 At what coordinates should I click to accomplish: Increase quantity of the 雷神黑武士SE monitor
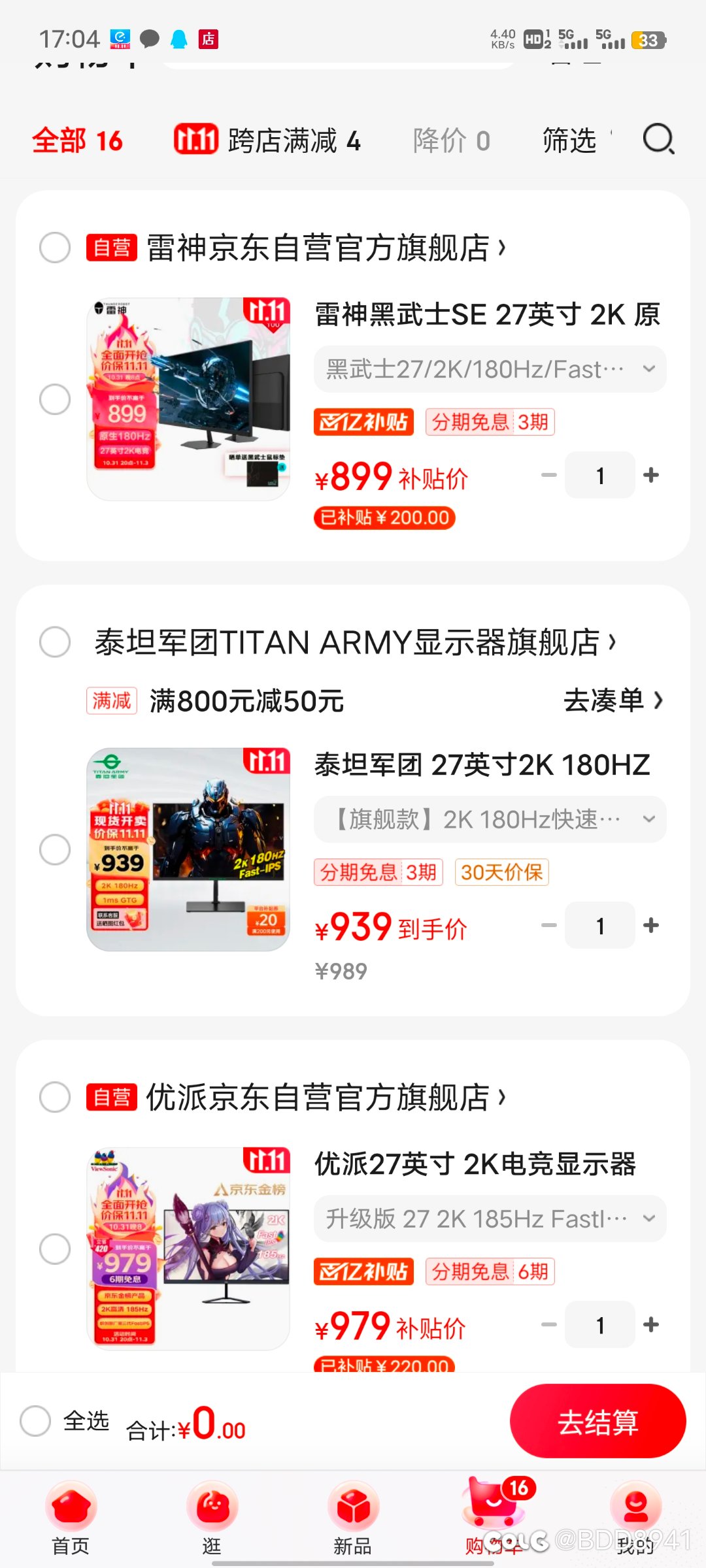pyautogui.click(x=651, y=475)
